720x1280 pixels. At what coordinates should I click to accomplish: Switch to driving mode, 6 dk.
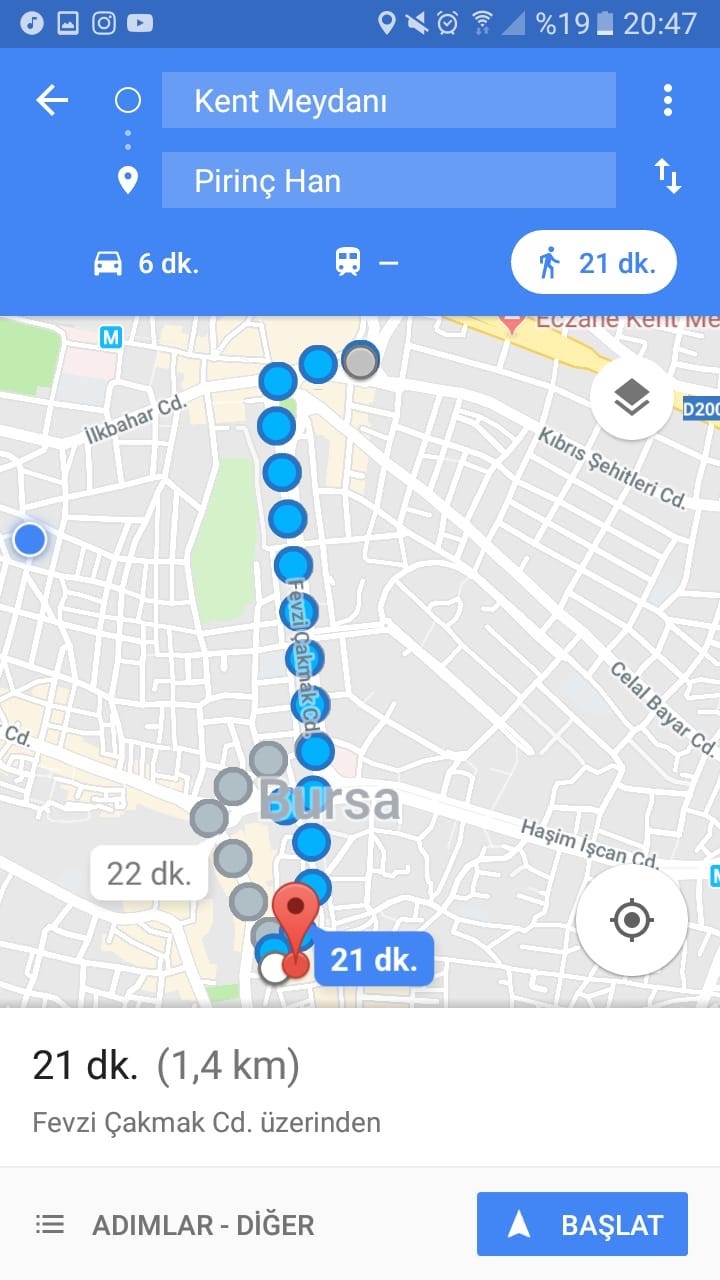[146, 263]
